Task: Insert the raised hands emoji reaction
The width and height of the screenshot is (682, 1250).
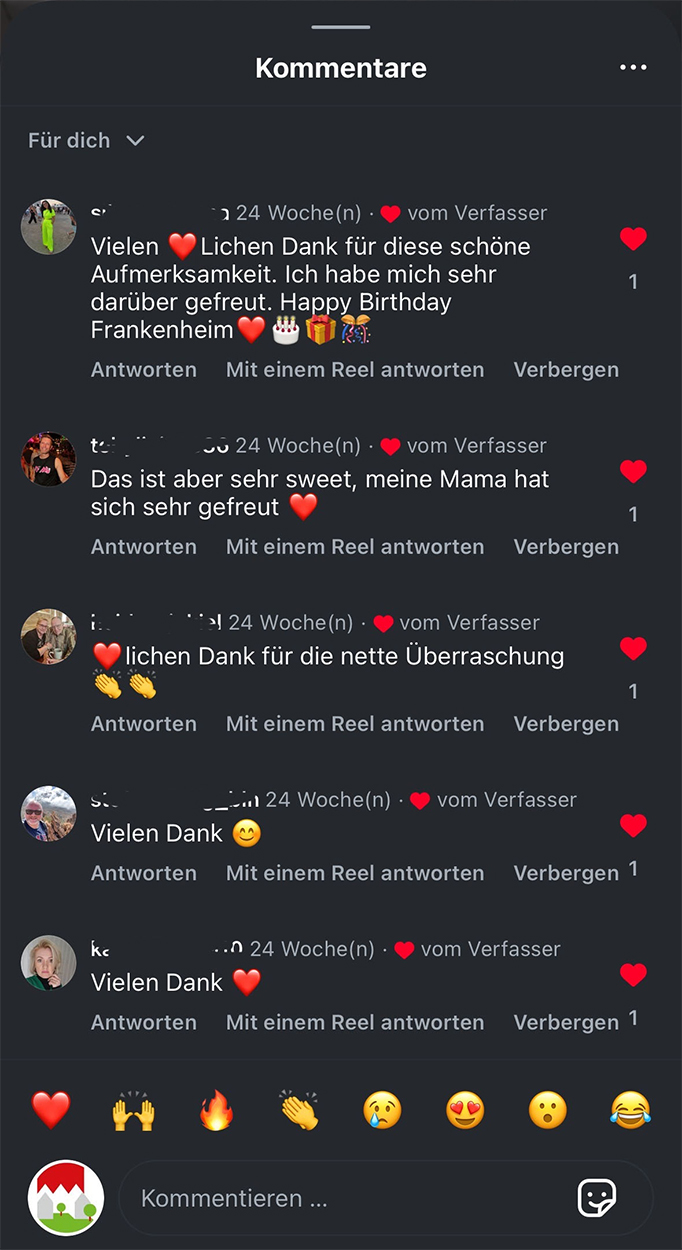Action: click(x=133, y=1110)
